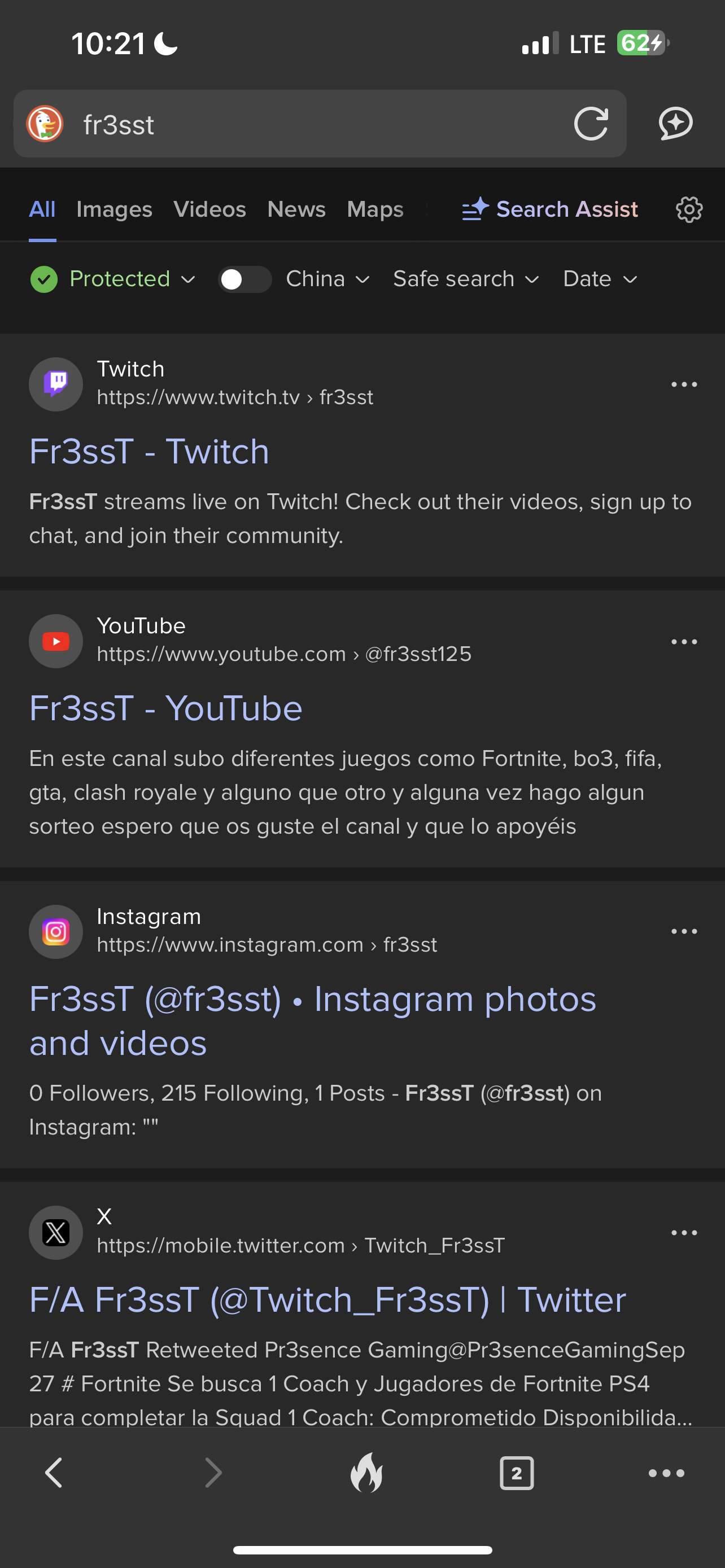
Task: Switch to the Videos tab
Action: pyautogui.click(x=209, y=209)
